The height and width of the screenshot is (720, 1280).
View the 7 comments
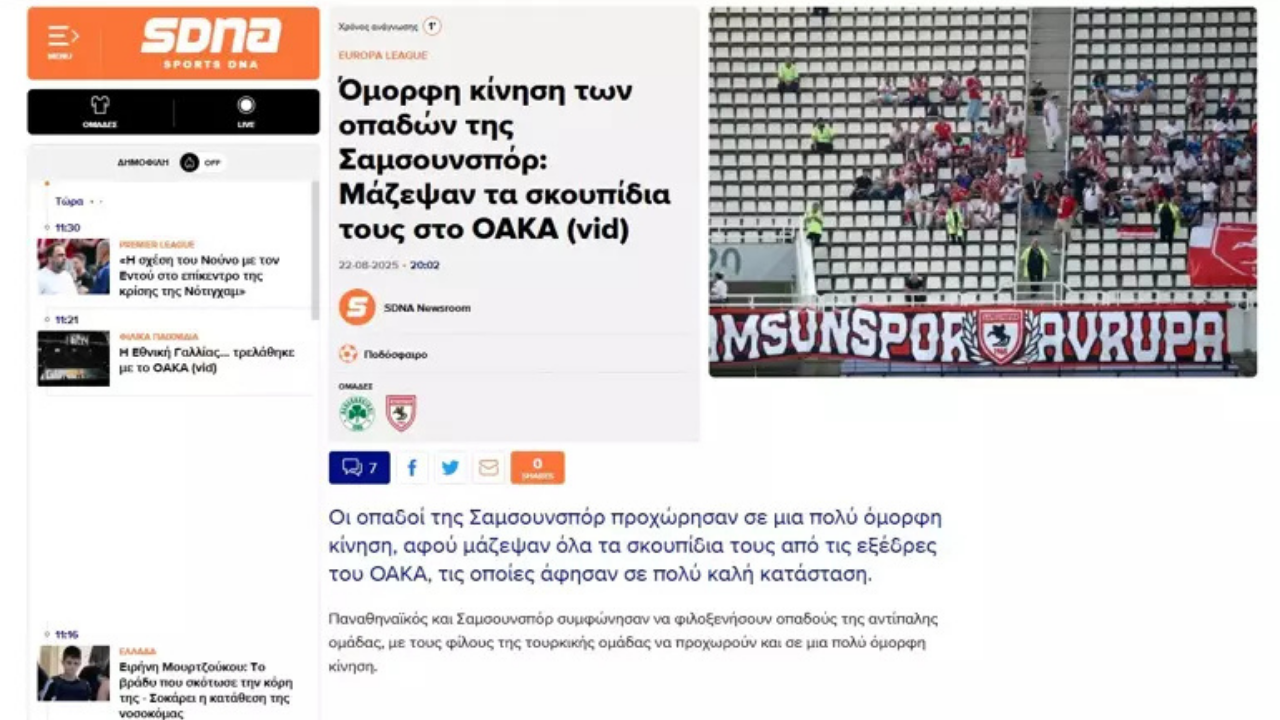pyautogui.click(x=359, y=467)
